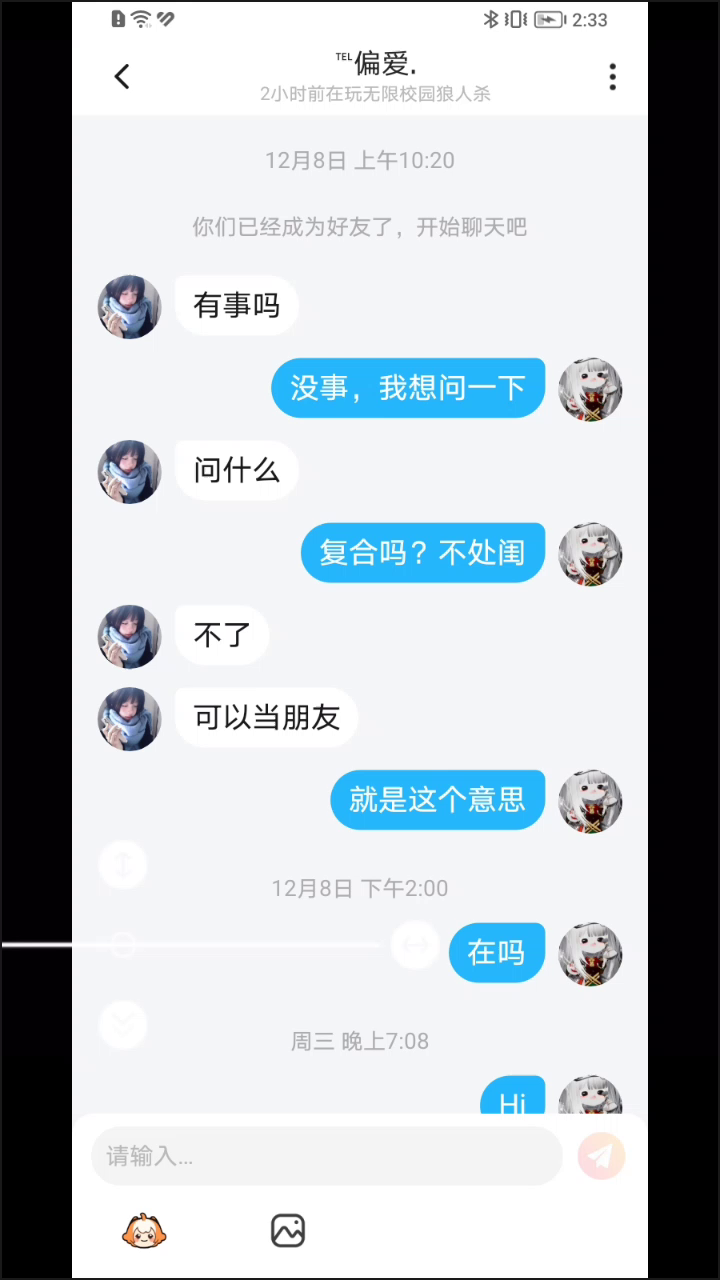View my avatar beside 没事，我想问一下

[590, 389]
